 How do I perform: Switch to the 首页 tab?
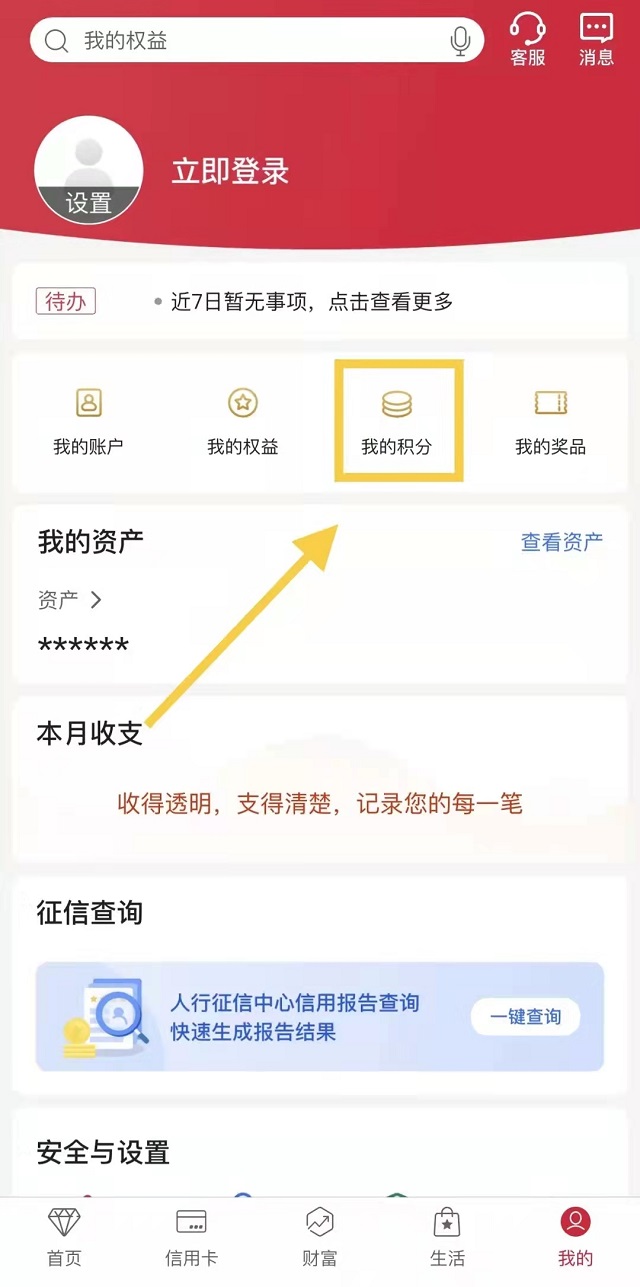tap(65, 1238)
